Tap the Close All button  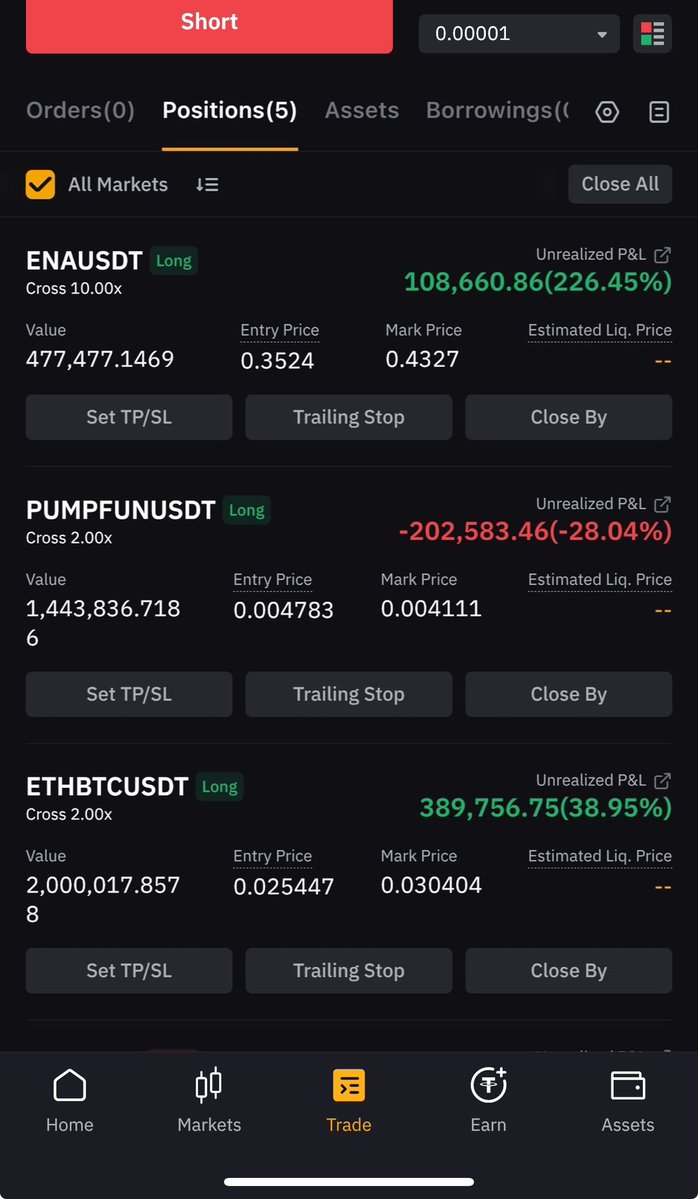point(620,184)
